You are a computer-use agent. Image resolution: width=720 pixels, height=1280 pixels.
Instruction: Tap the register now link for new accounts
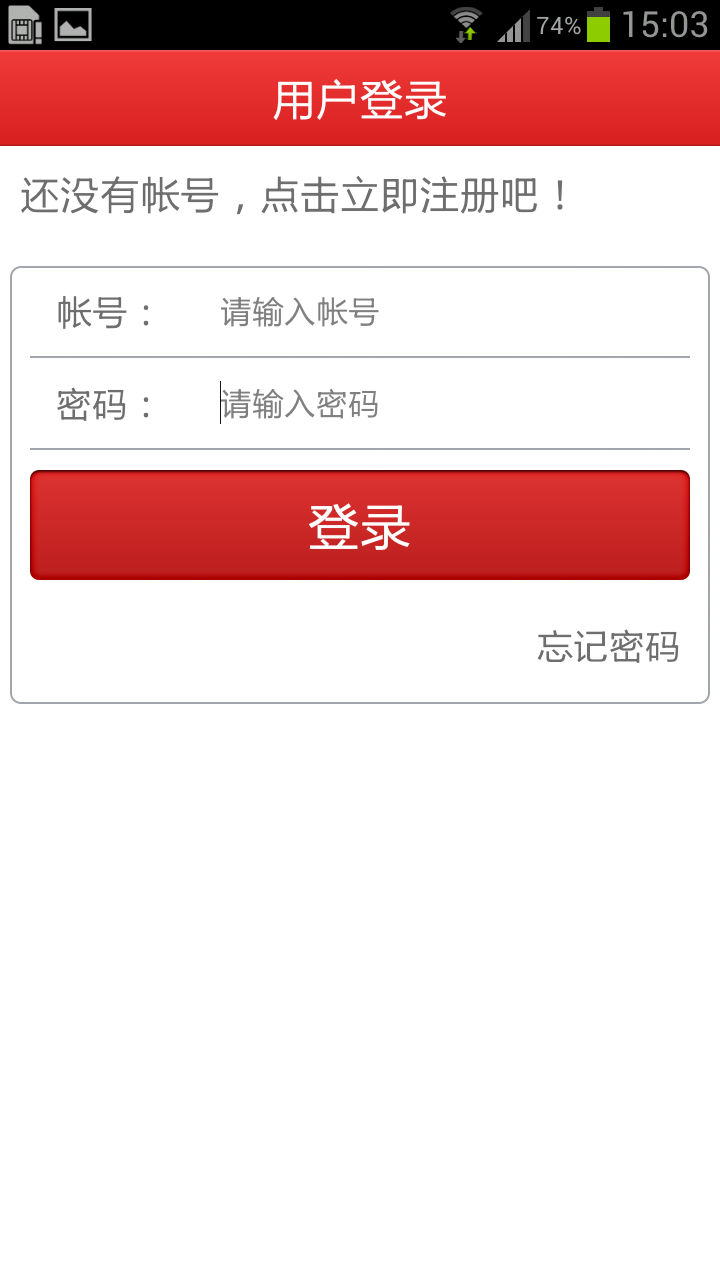[296, 196]
